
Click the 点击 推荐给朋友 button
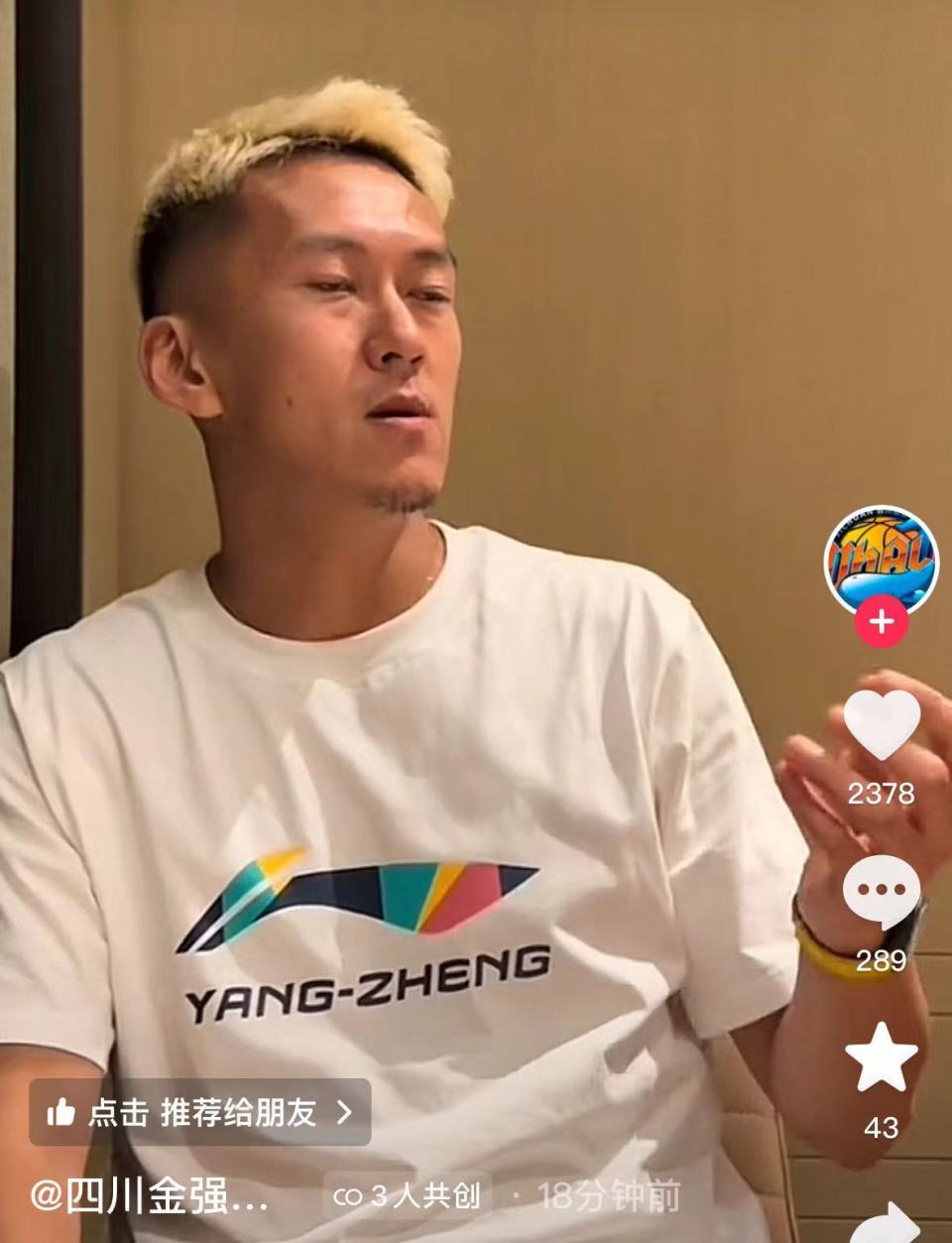point(198,1113)
